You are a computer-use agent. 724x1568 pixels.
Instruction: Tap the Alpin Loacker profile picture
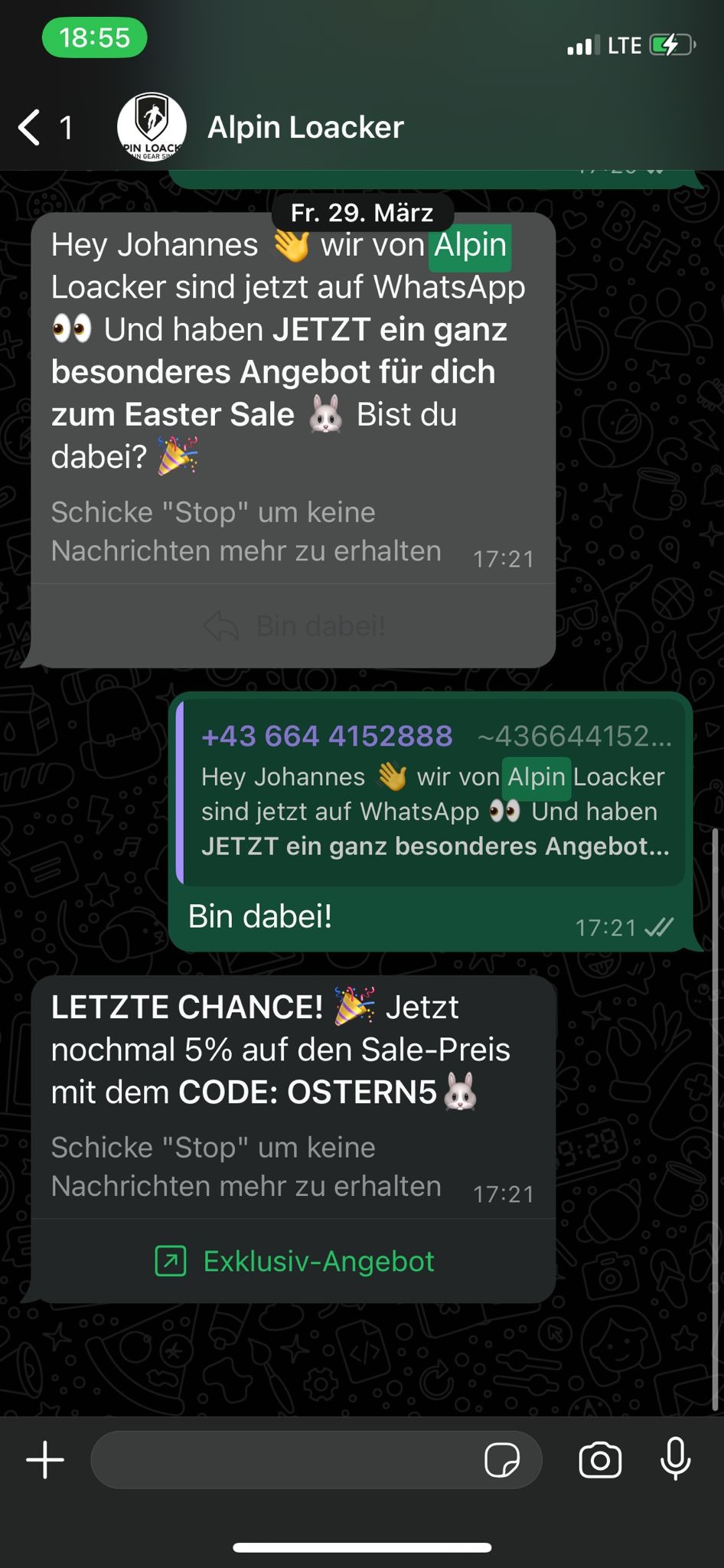point(152,127)
